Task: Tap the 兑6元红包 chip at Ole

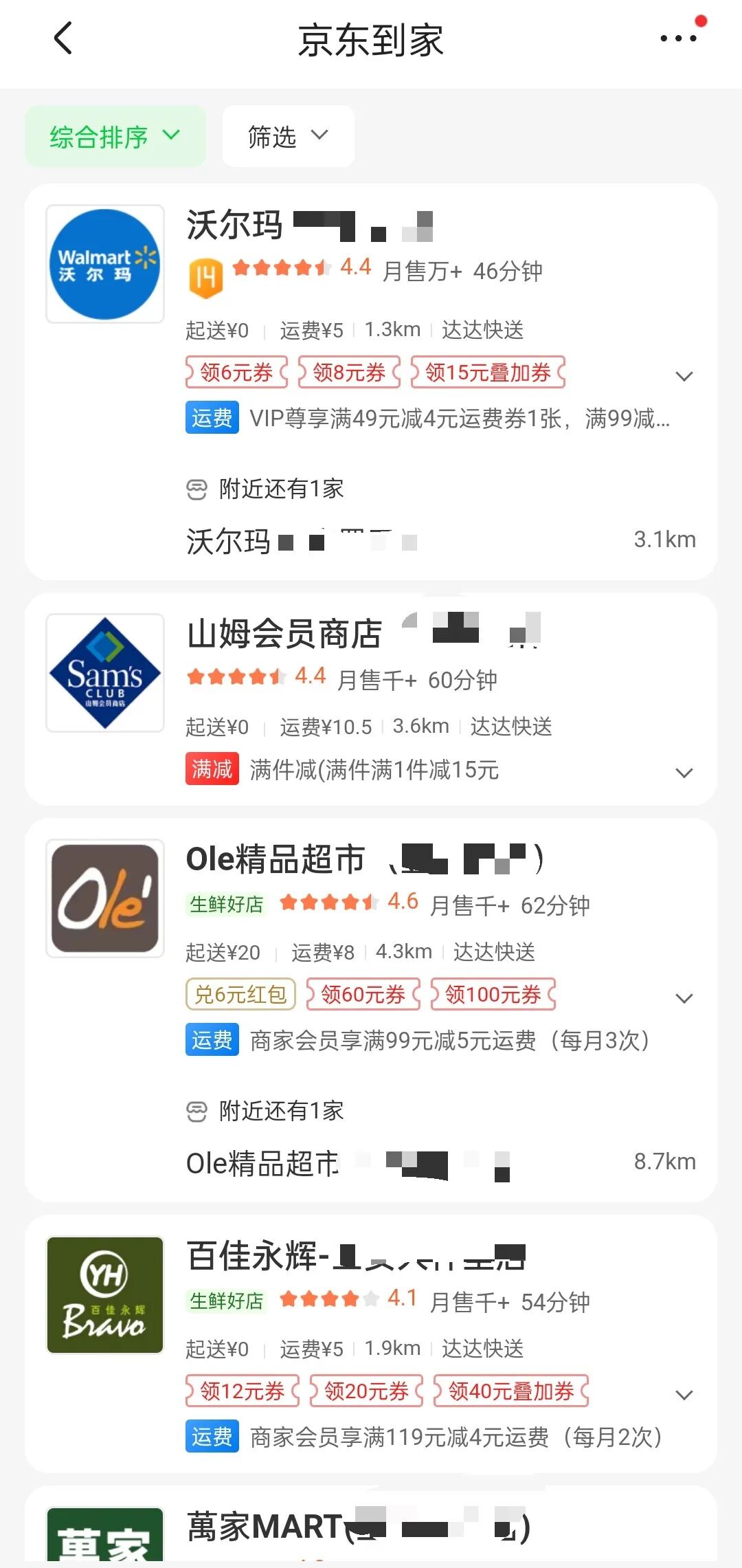Action: (240, 994)
